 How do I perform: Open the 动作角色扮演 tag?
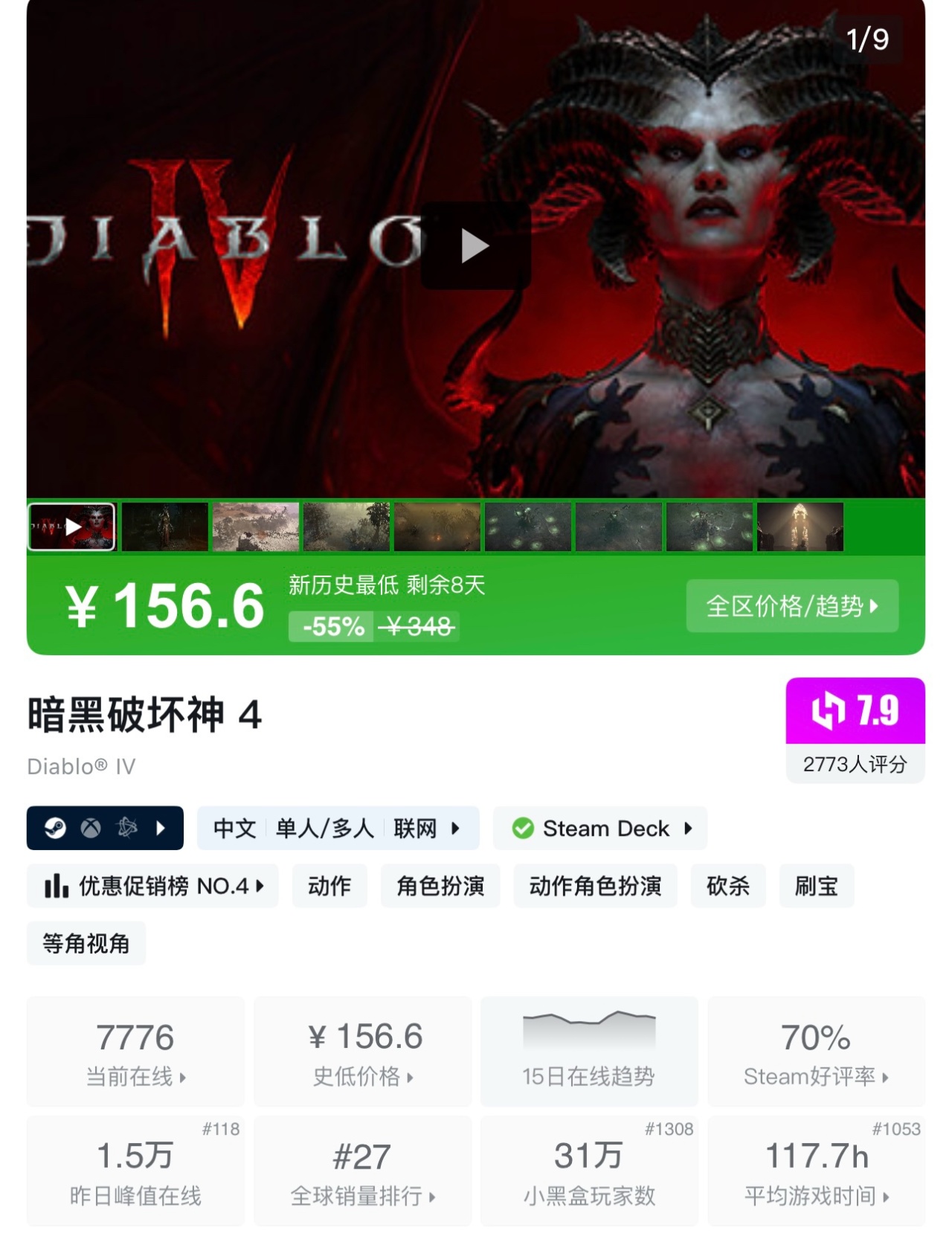coord(595,886)
